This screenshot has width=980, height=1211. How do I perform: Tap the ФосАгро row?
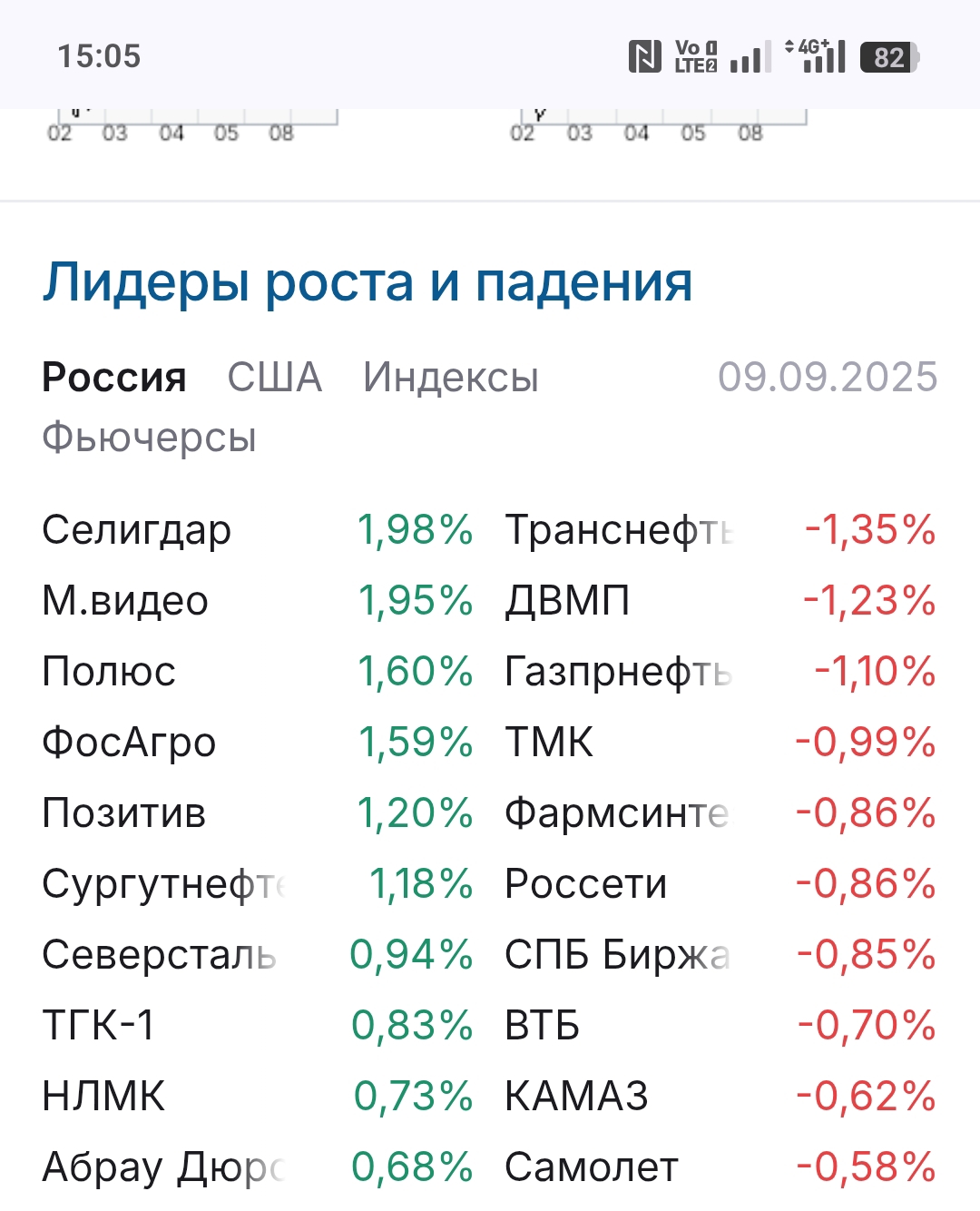click(129, 743)
